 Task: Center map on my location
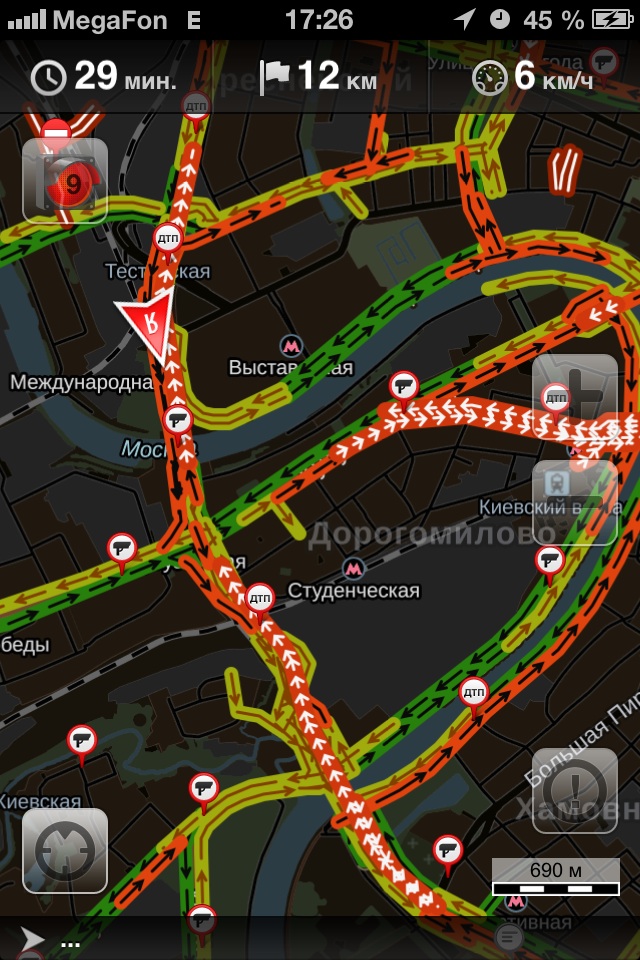click(x=65, y=851)
